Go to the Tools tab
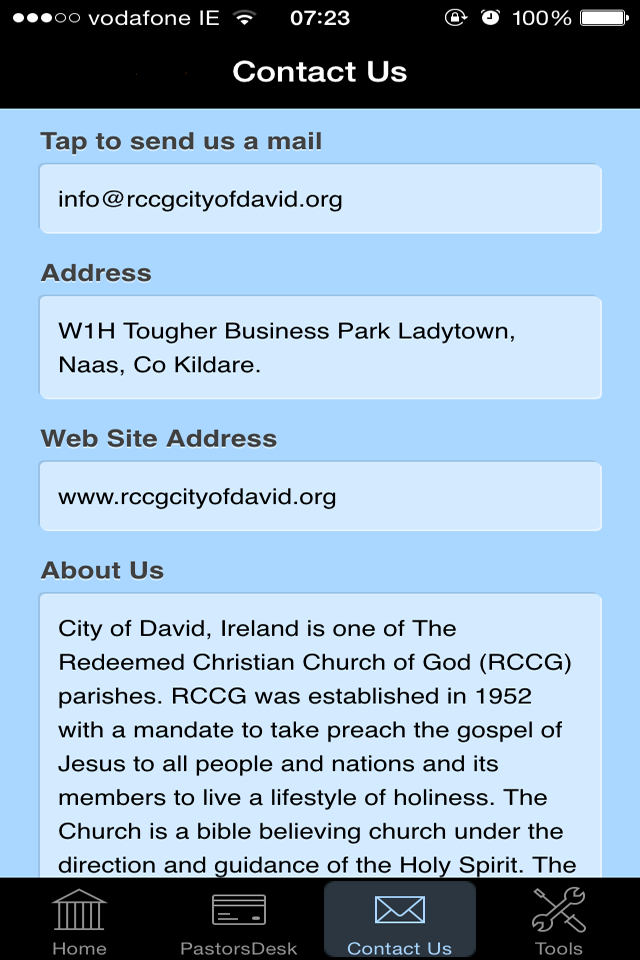The height and width of the screenshot is (960, 640). 559,920
